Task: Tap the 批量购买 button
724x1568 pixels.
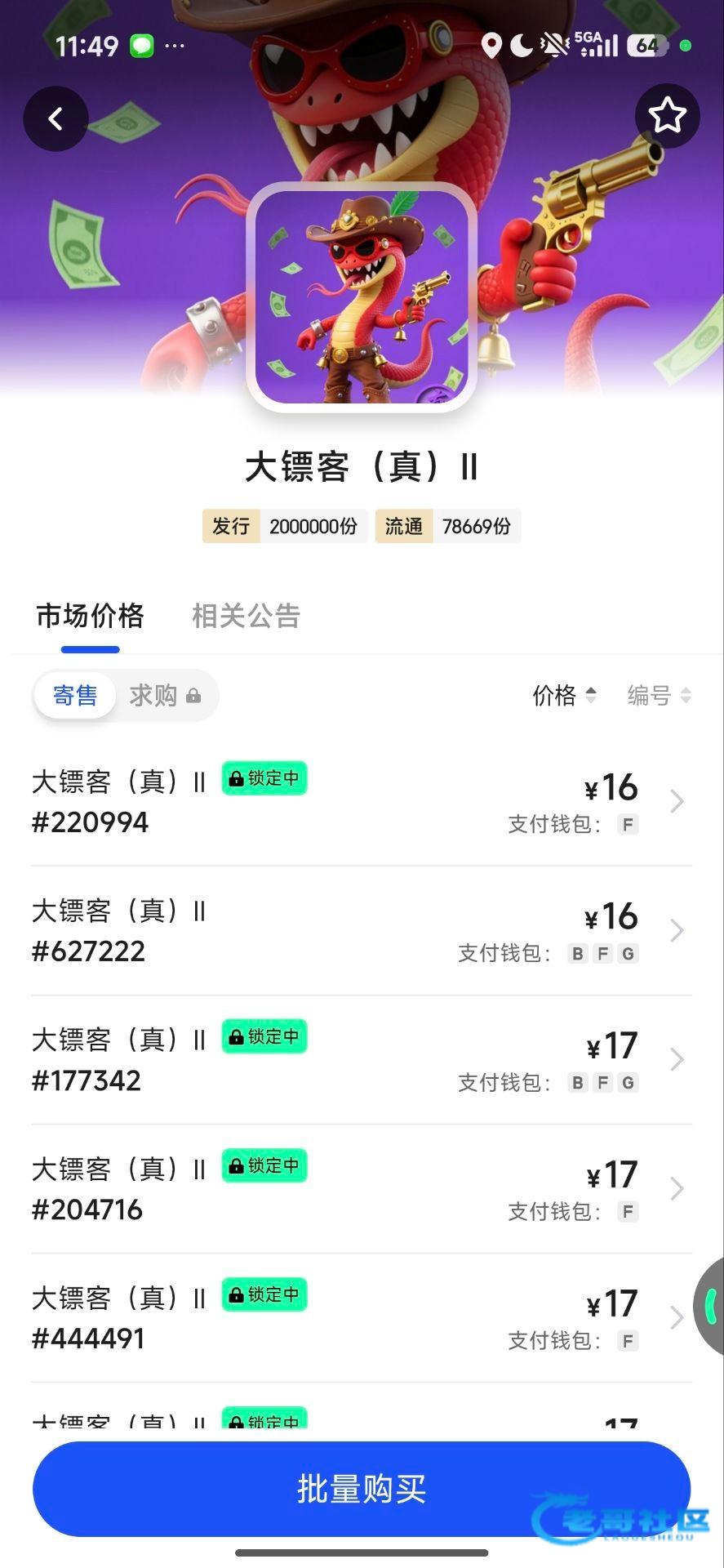Action: tap(362, 1489)
